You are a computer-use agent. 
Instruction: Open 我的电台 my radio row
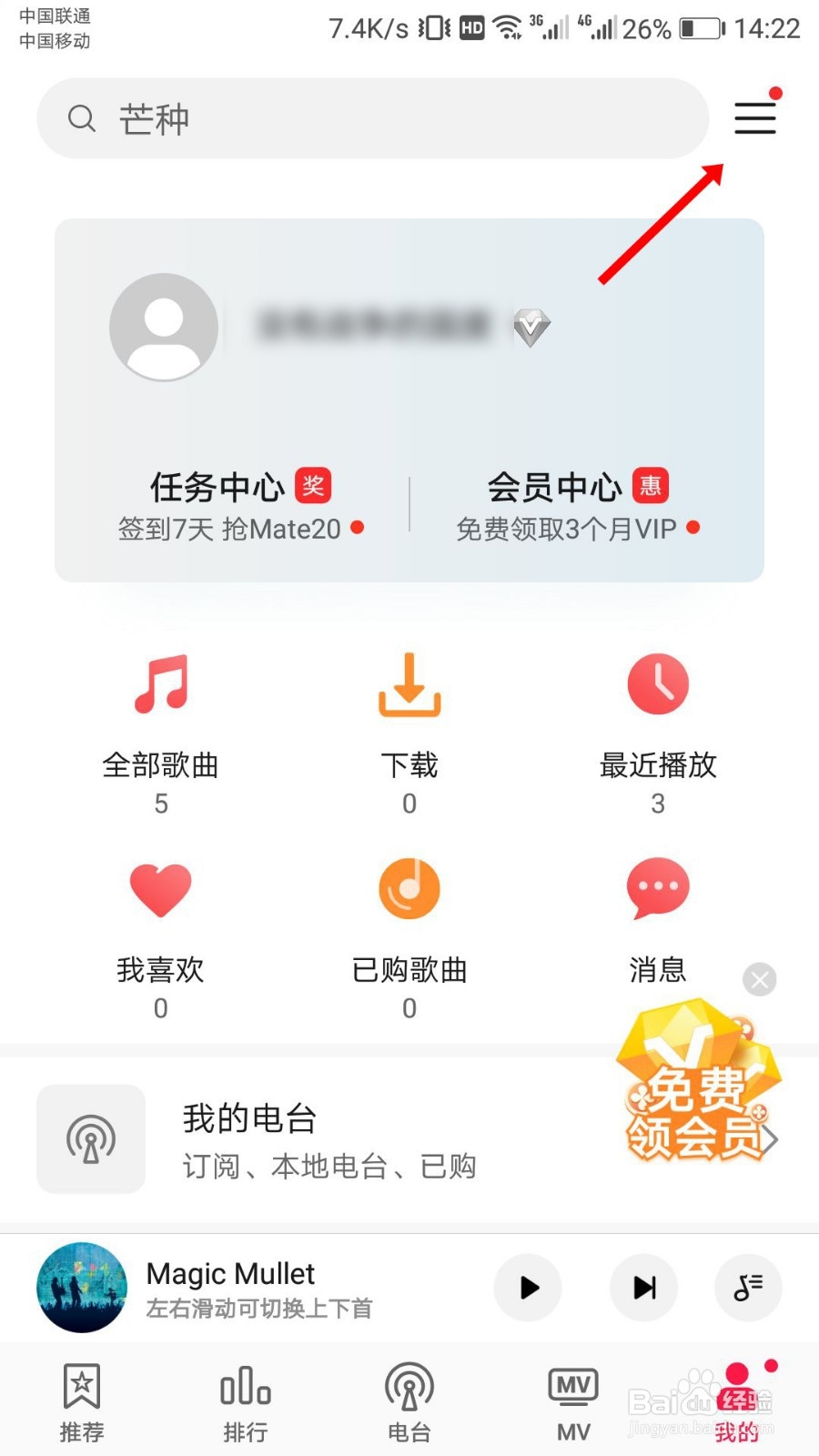point(328,1139)
